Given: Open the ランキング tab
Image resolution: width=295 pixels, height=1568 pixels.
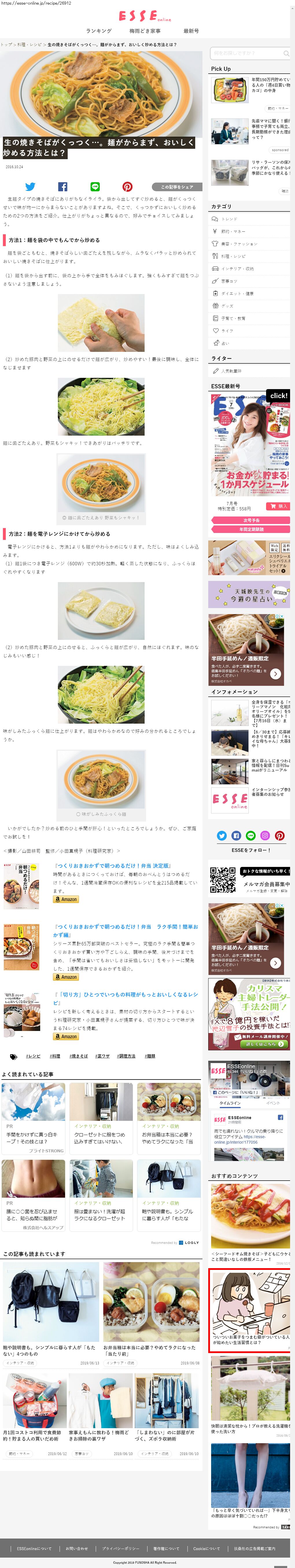Looking at the screenshot, I should pyautogui.click(x=99, y=31).
